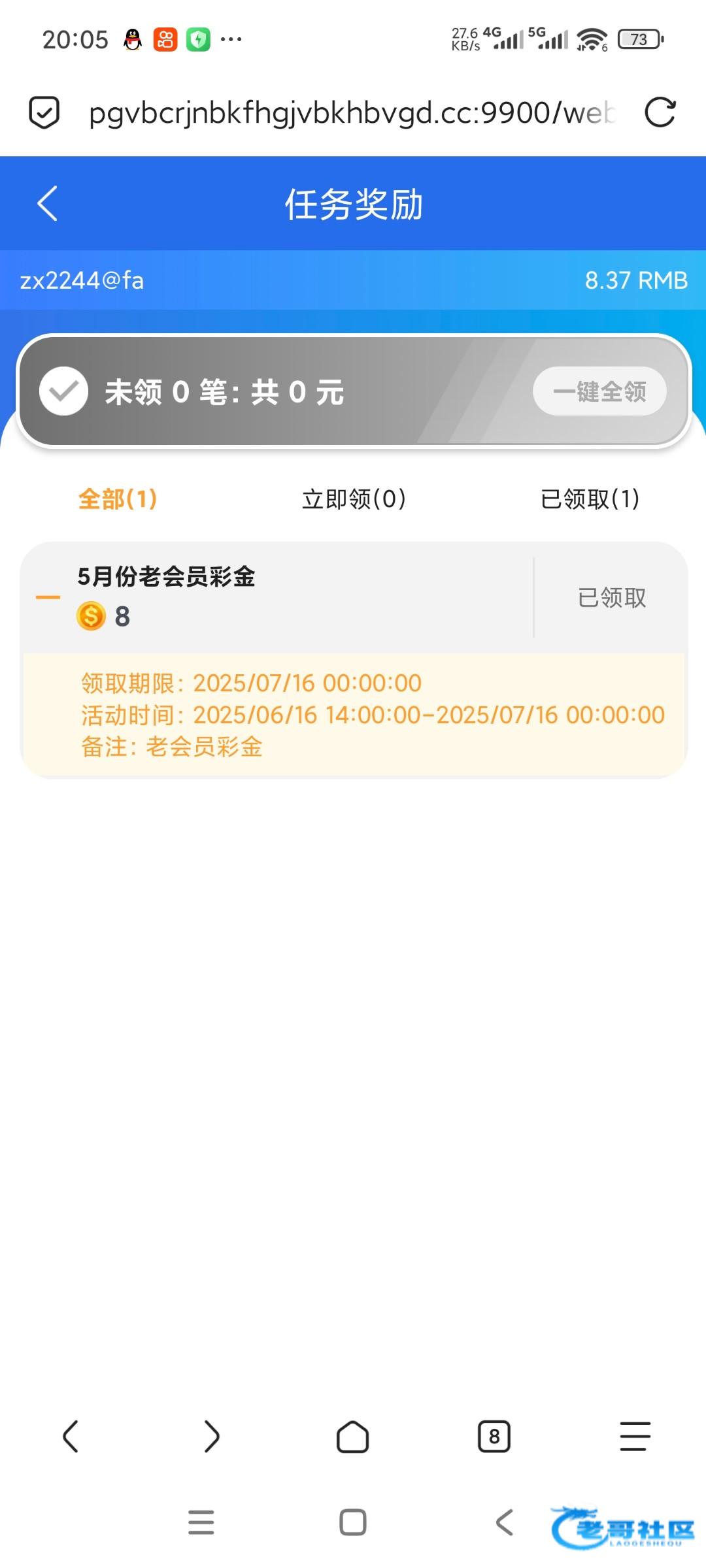The image size is (706, 1568).
Task: Open the browser tab switcher showing 8
Action: pos(494,1436)
